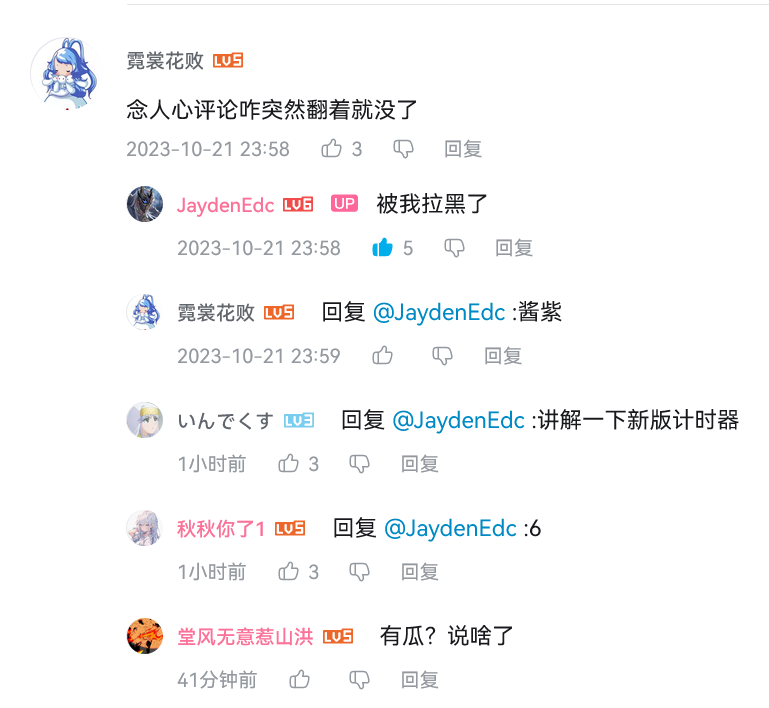This screenshot has width=769, height=708.
Task: Reply to 秋秋你了1's comment
Action: [420, 572]
